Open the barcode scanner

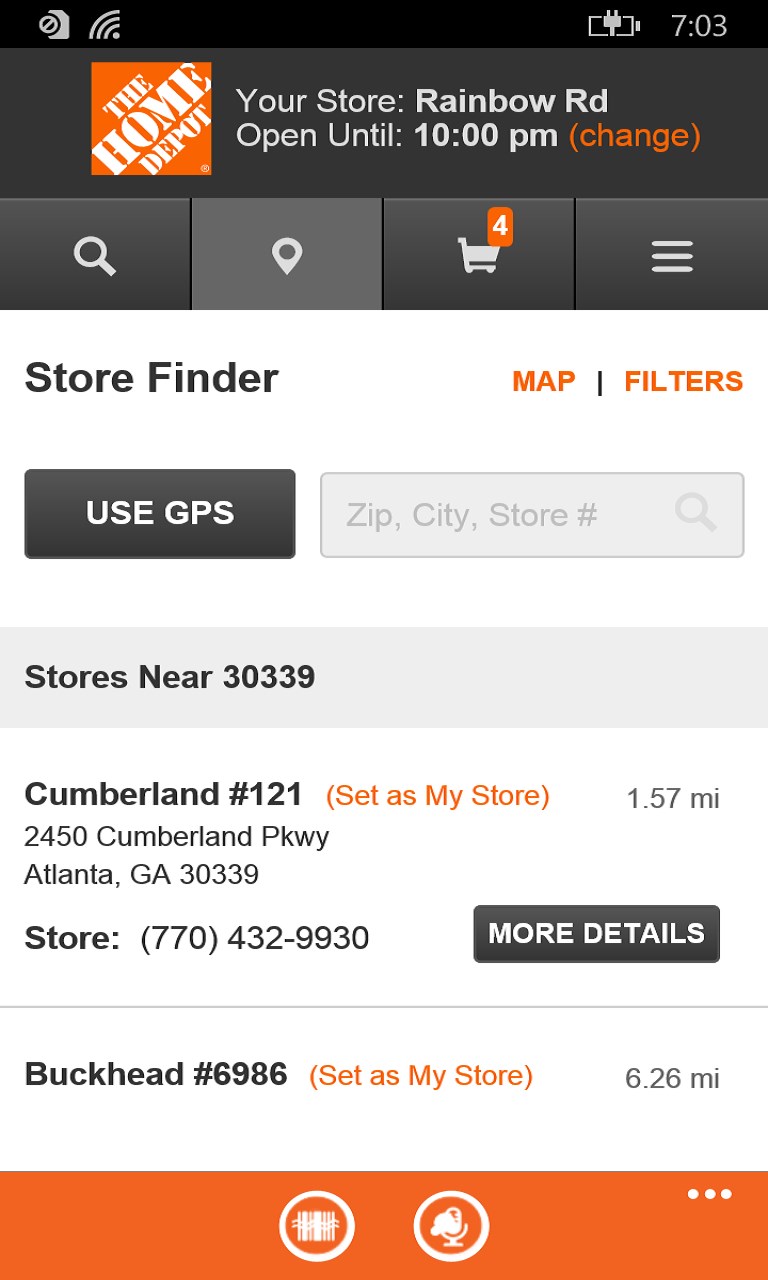pyautogui.click(x=317, y=1226)
